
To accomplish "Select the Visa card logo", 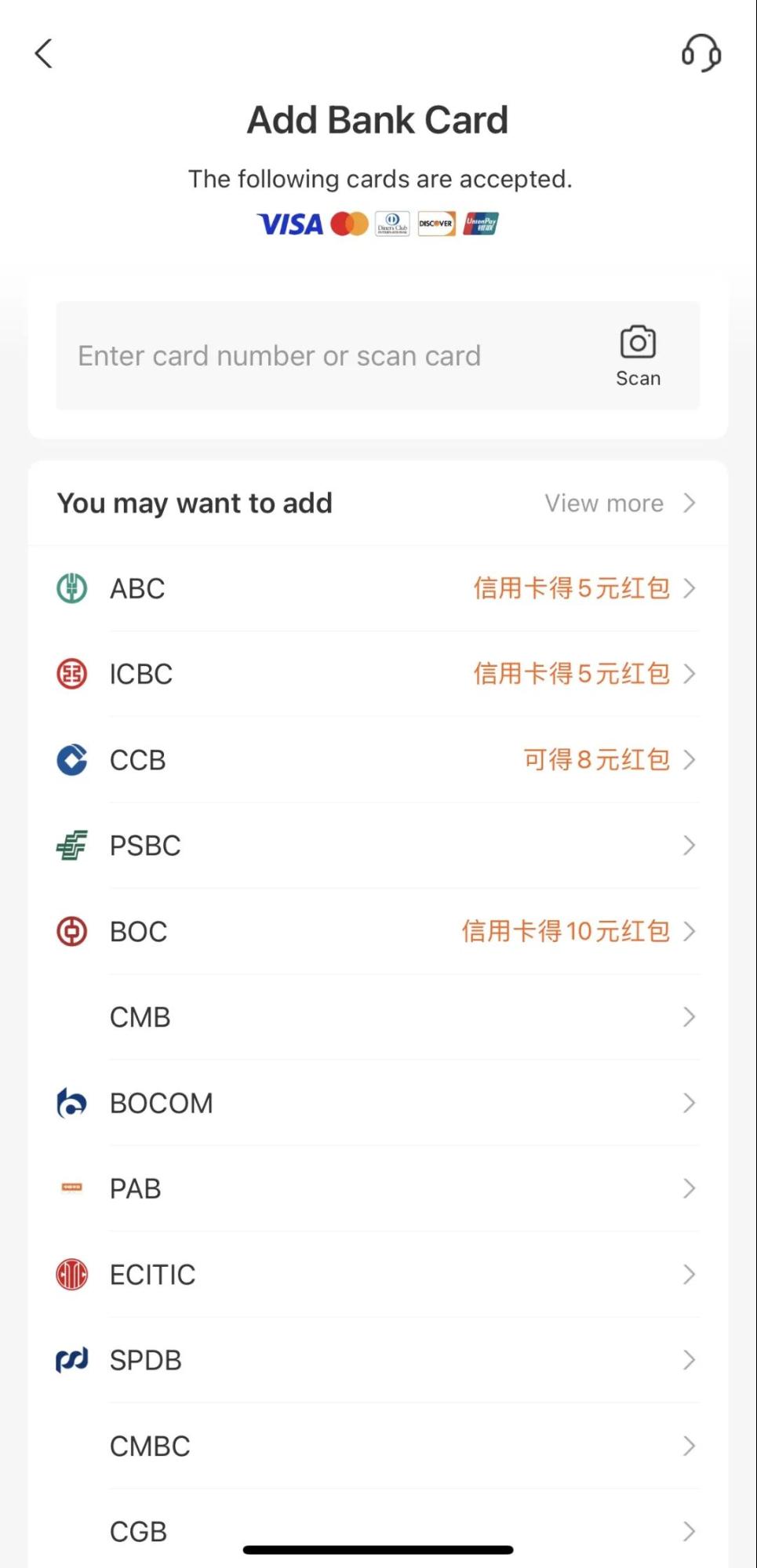I will pos(288,224).
